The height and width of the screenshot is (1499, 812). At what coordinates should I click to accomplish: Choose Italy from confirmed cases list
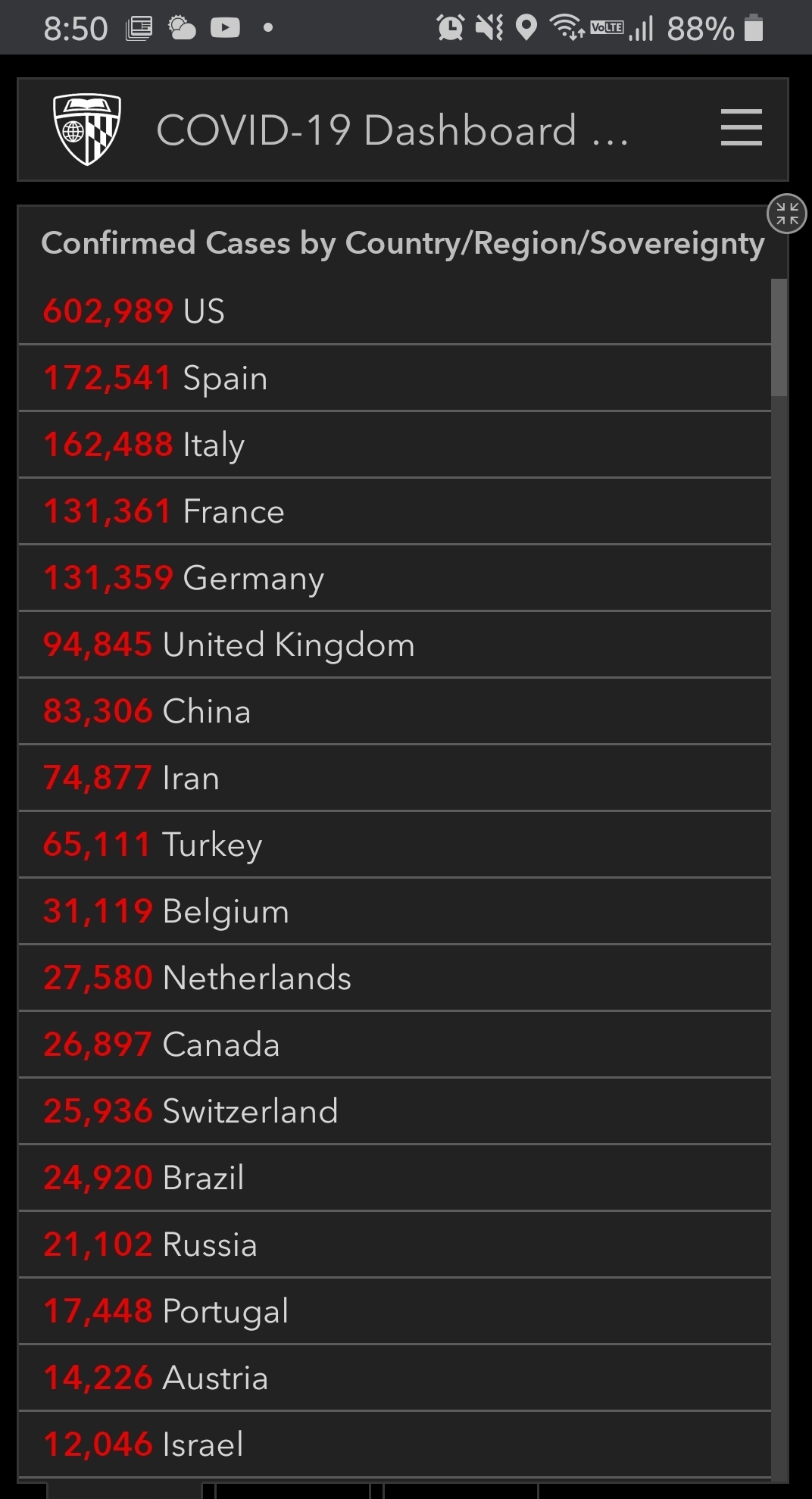(395, 445)
